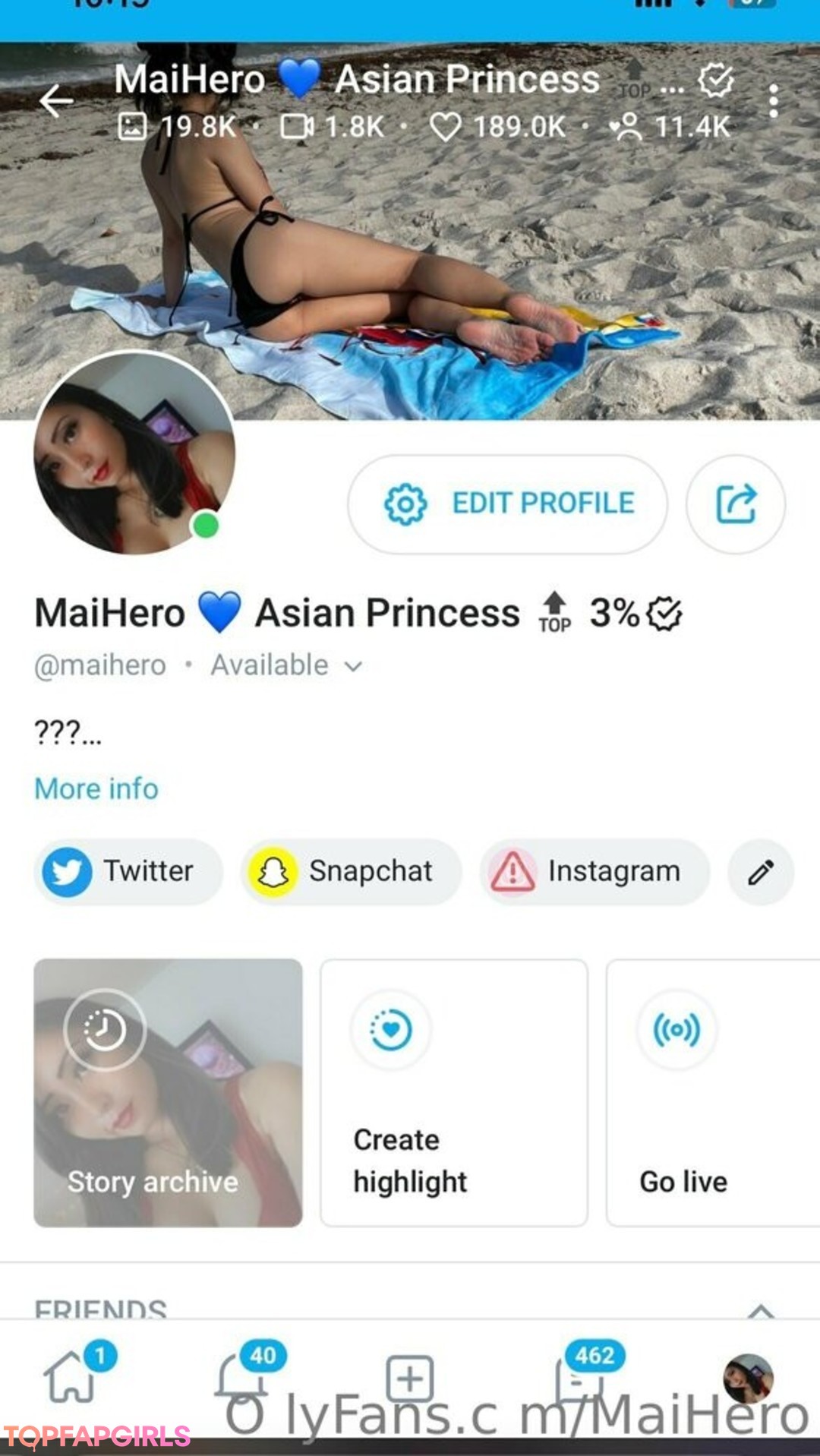The height and width of the screenshot is (1456, 820).
Task: Open the profile avatar tab
Action: pyautogui.click(x=748, y=1378)
